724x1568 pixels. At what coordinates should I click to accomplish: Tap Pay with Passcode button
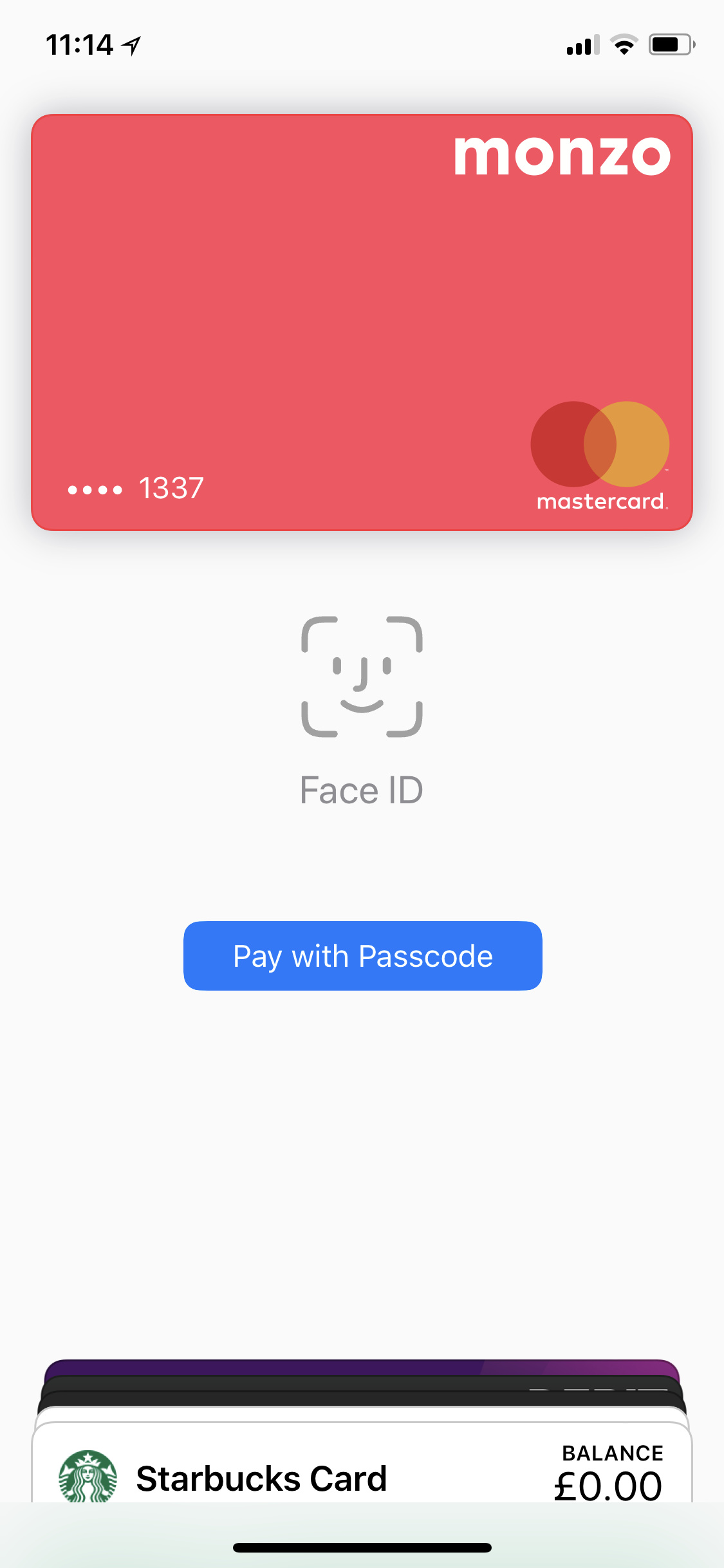(x=362, y=956)
